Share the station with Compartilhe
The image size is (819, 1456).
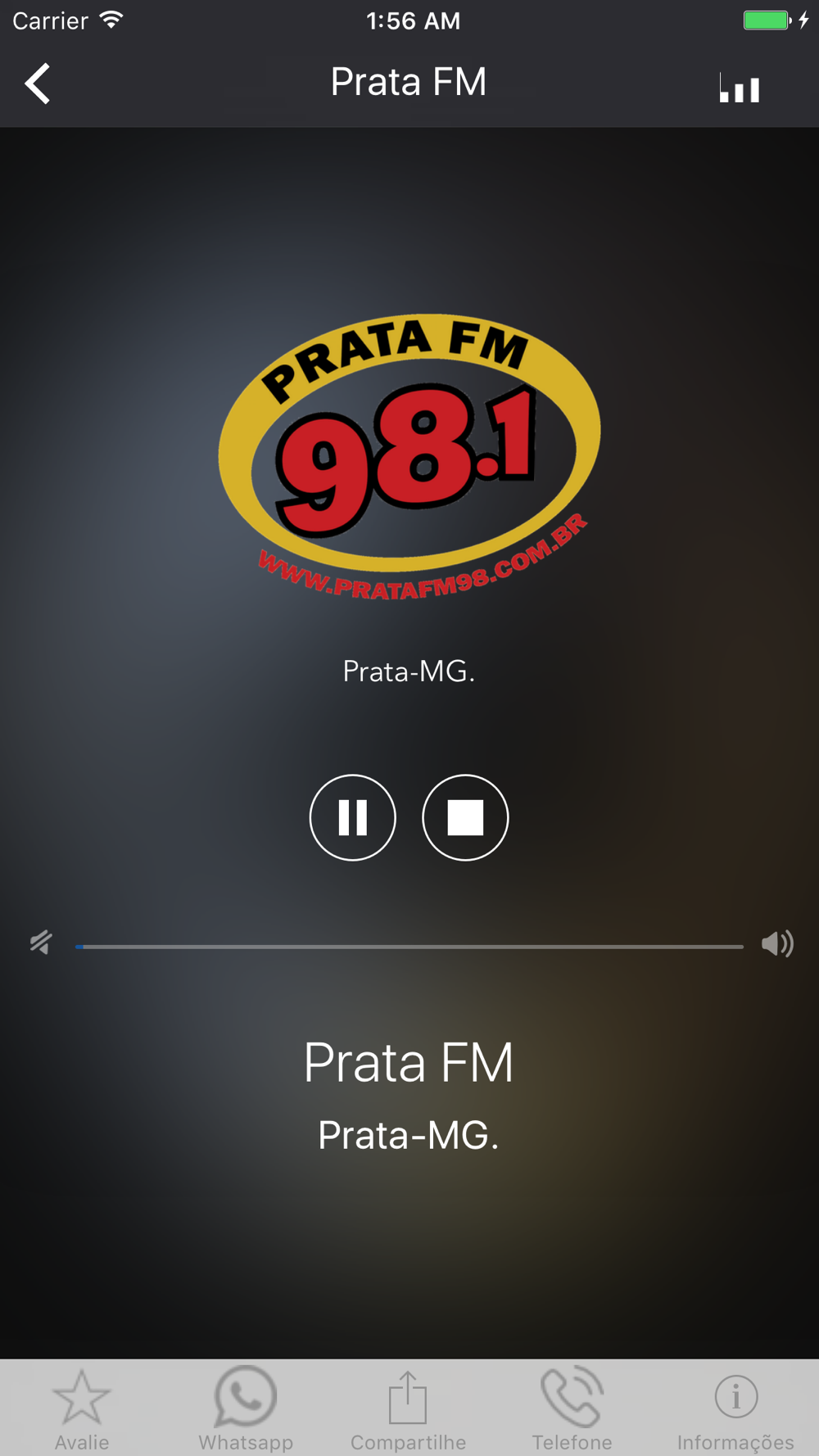(x=408, y=1409)
